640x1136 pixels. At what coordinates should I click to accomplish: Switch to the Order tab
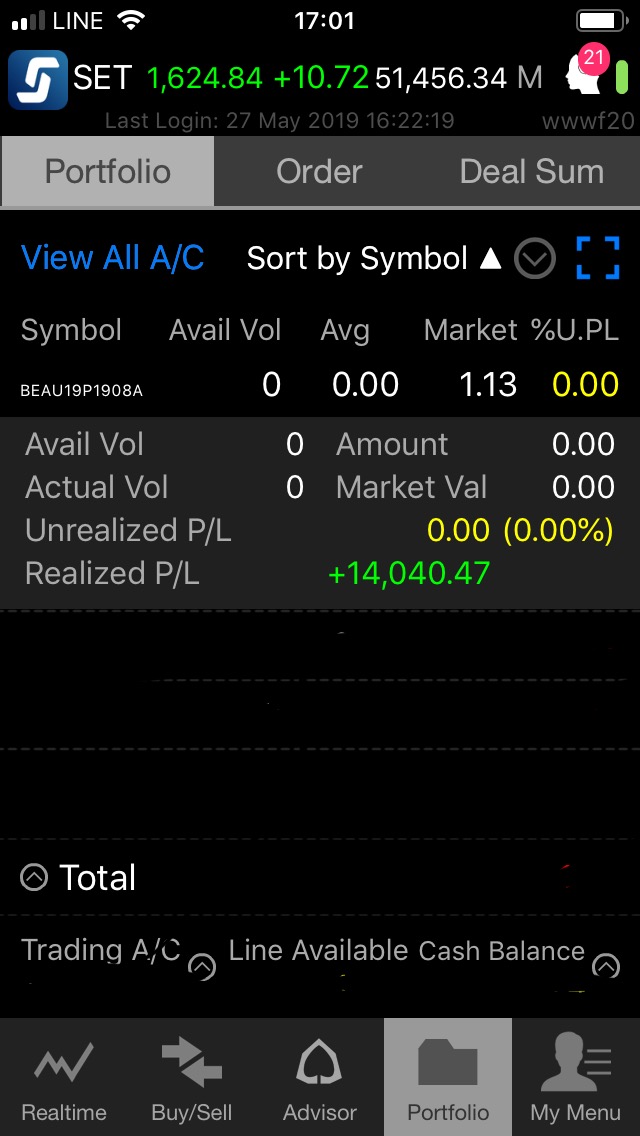(x=319, y=172)
